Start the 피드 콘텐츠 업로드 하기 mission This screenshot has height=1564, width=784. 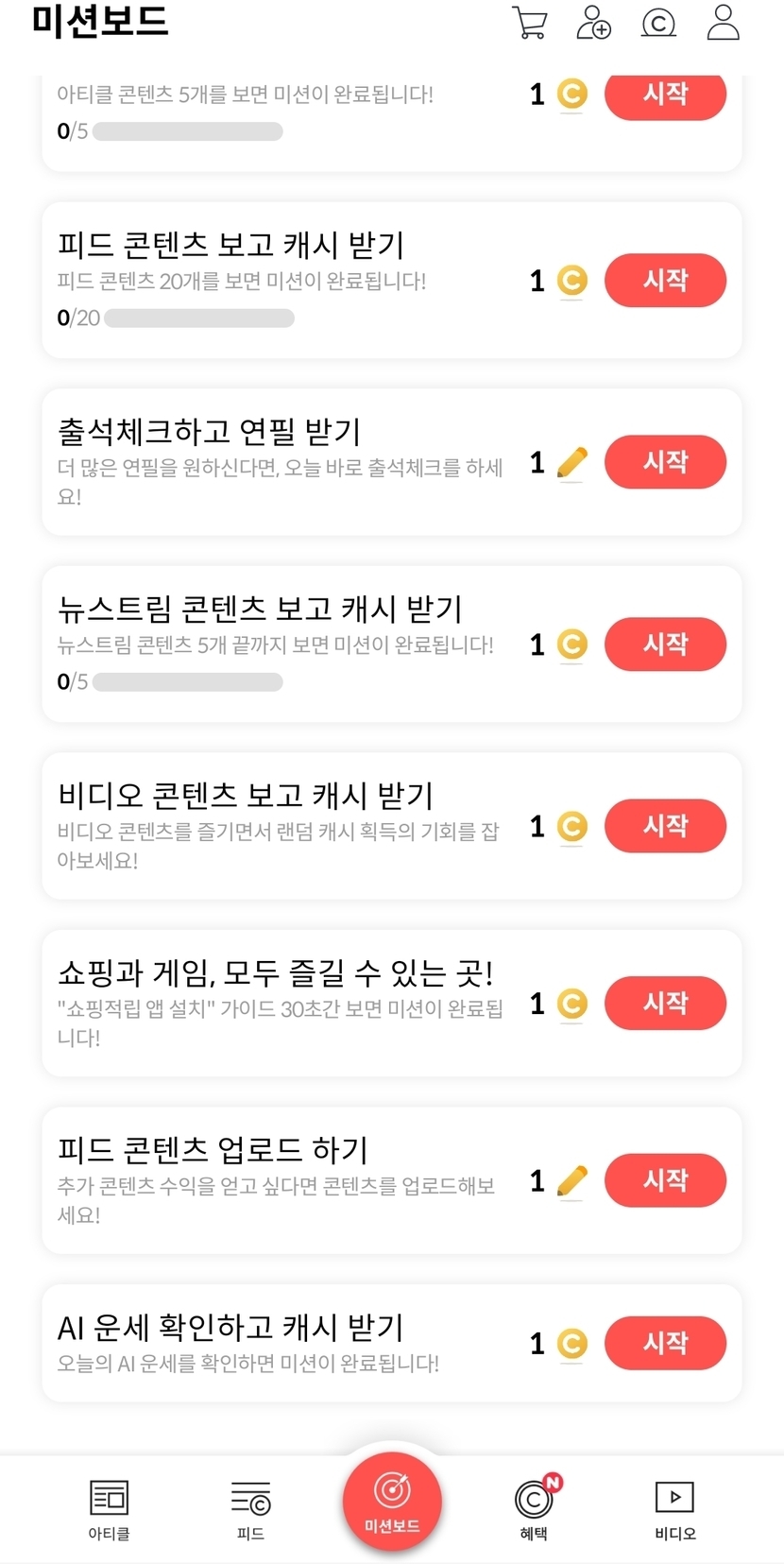tap(665, 1180)
